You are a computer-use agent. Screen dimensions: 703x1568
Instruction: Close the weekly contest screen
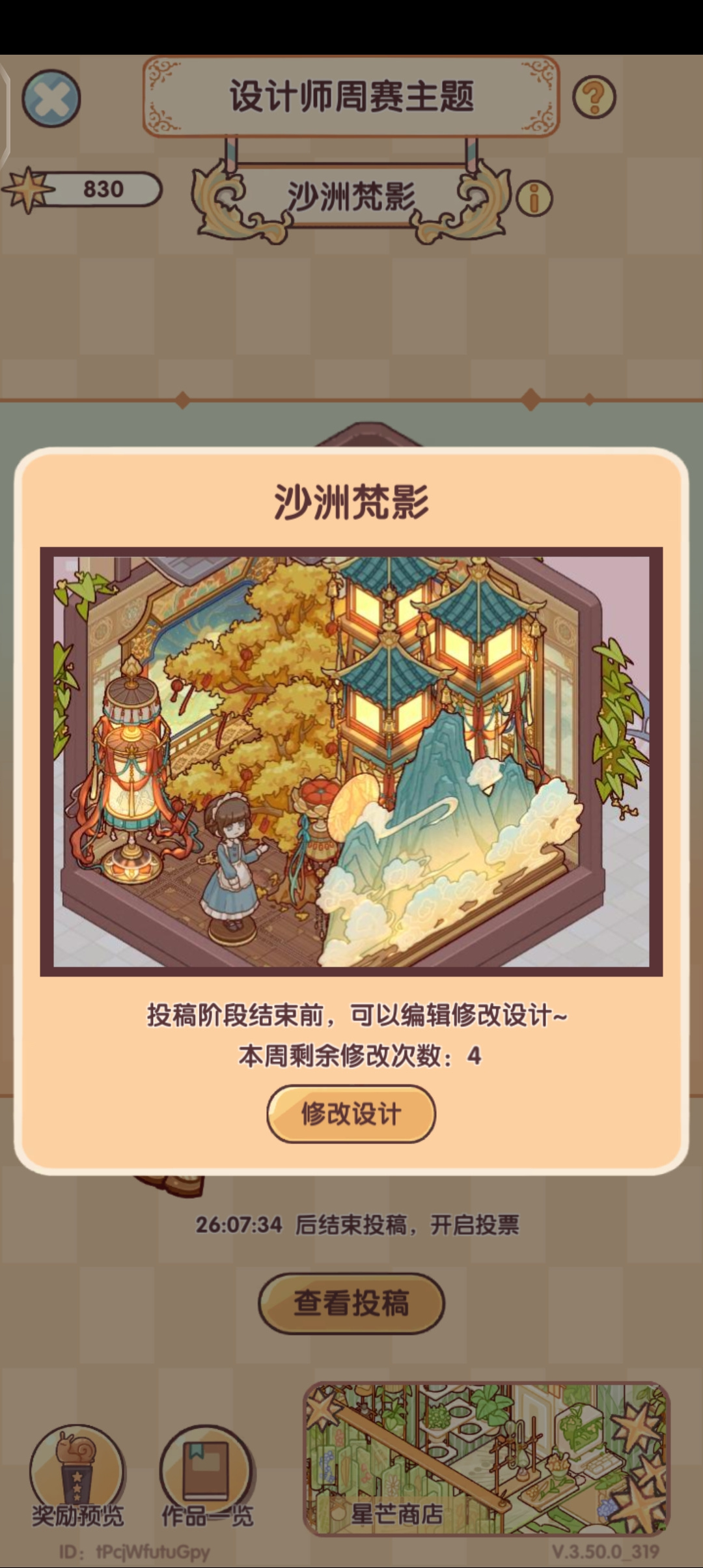pos(51,98)
